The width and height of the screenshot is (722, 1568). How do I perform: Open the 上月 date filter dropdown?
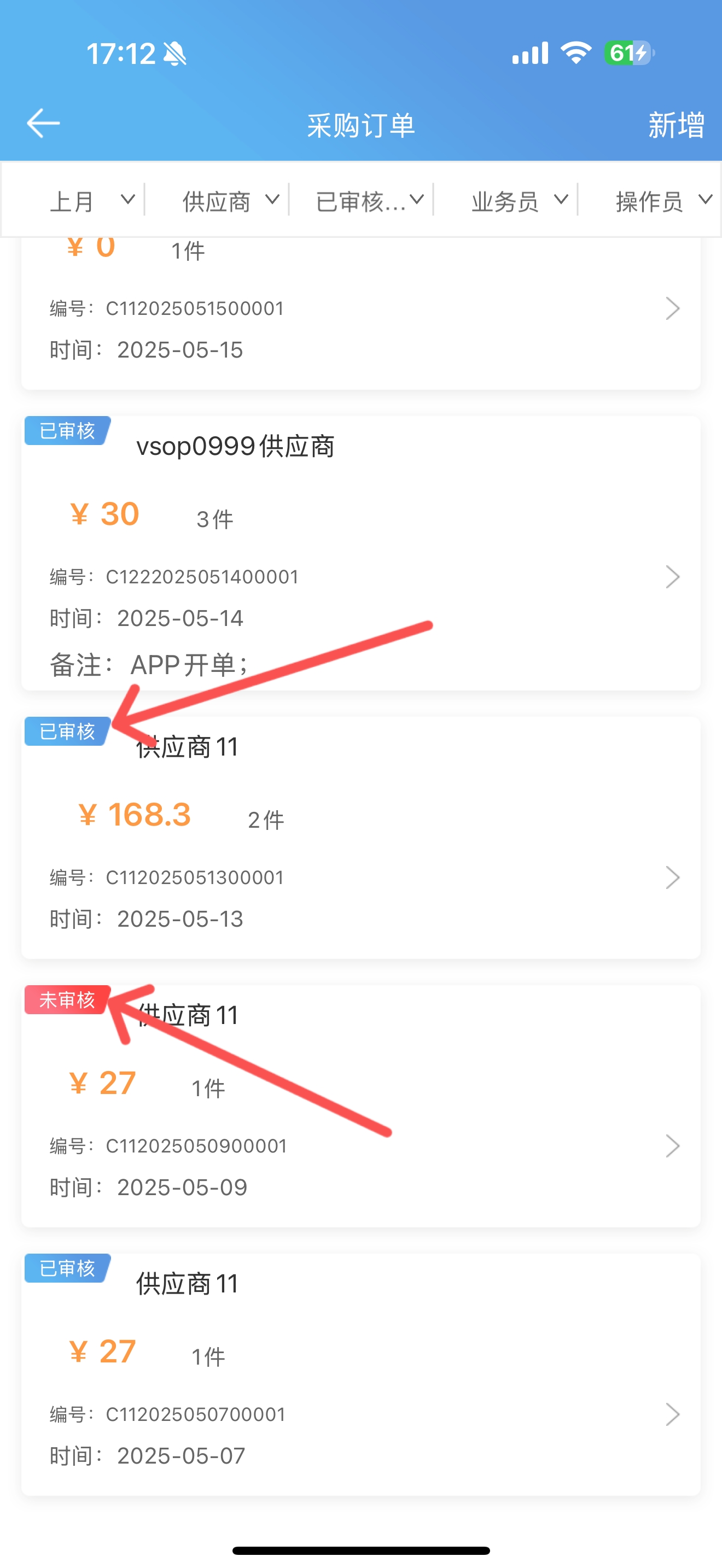click(92, 201)
